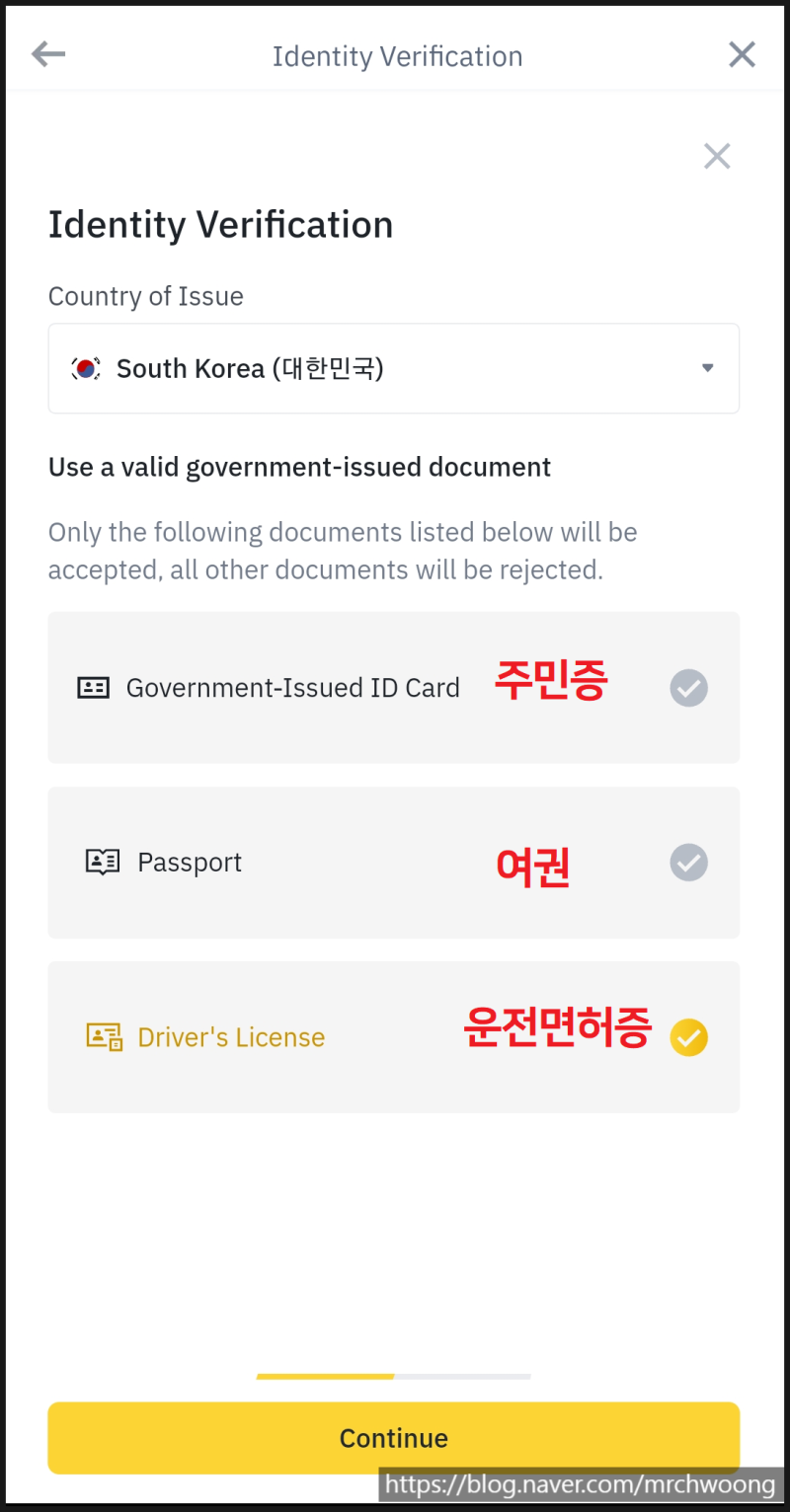Open the Country of Issue dropdown
Screen dimensions: 790x1512
click(394, 368)
